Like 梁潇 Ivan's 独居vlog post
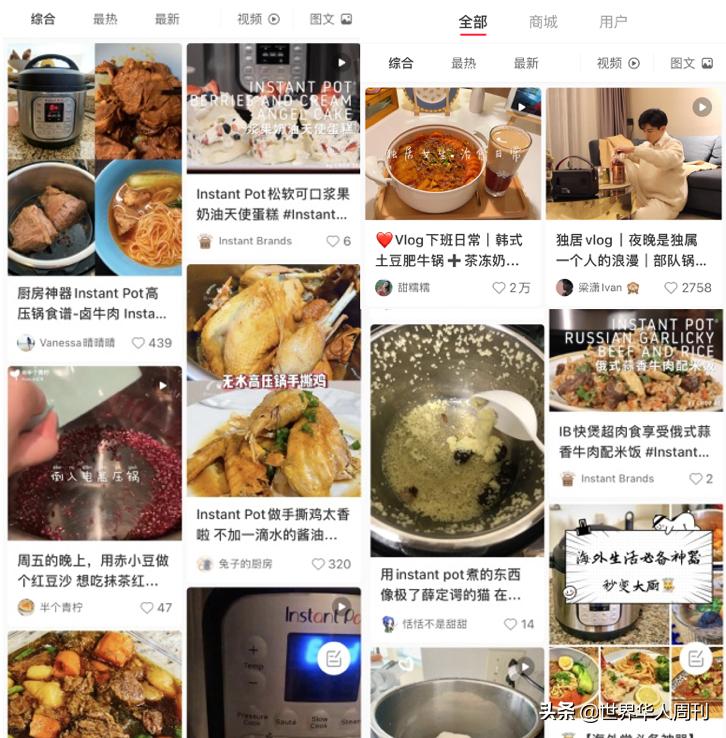Screen dimensions: 726x738 click(672, 287)
